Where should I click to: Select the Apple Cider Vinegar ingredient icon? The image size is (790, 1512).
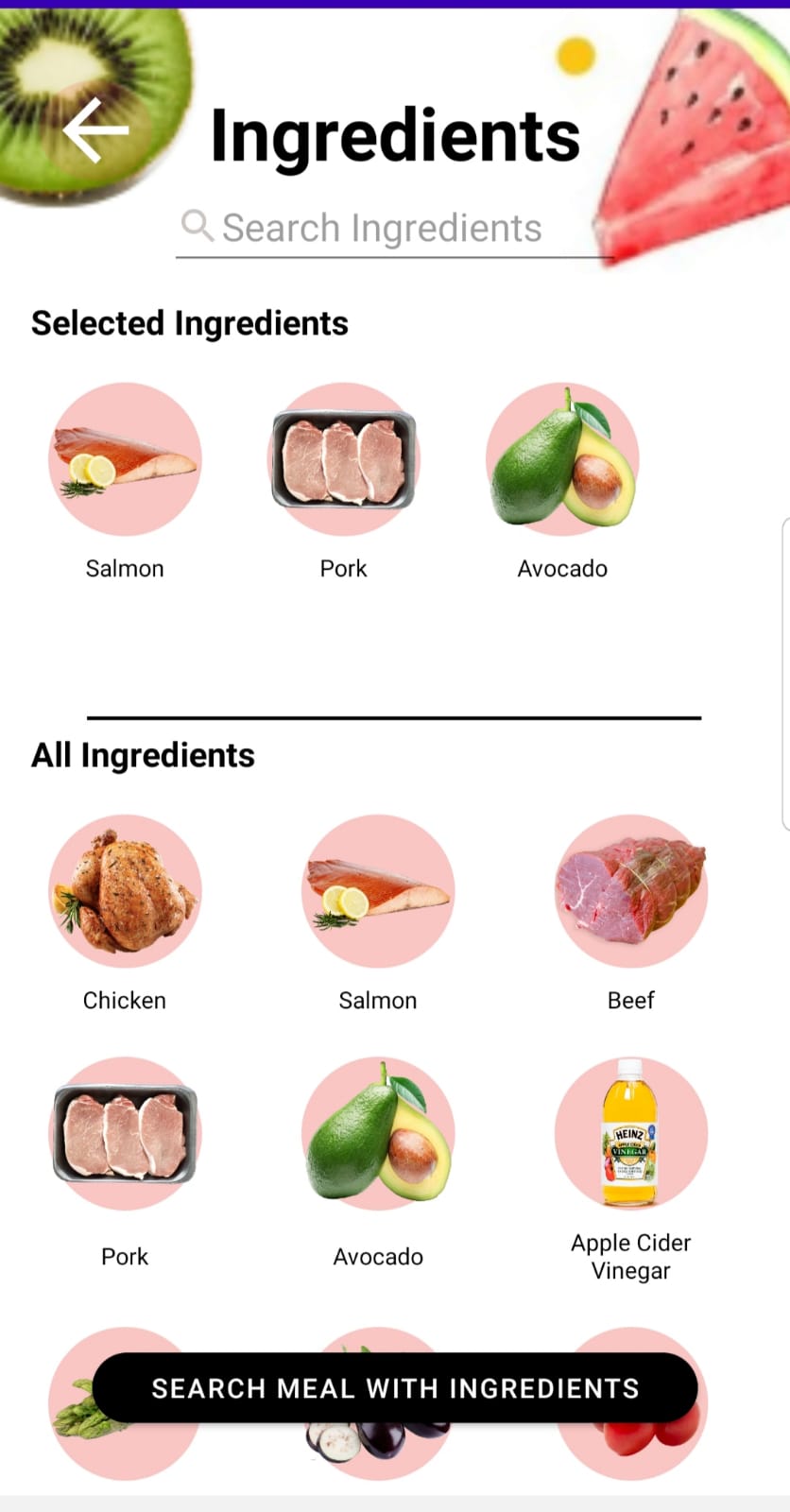630,1132
